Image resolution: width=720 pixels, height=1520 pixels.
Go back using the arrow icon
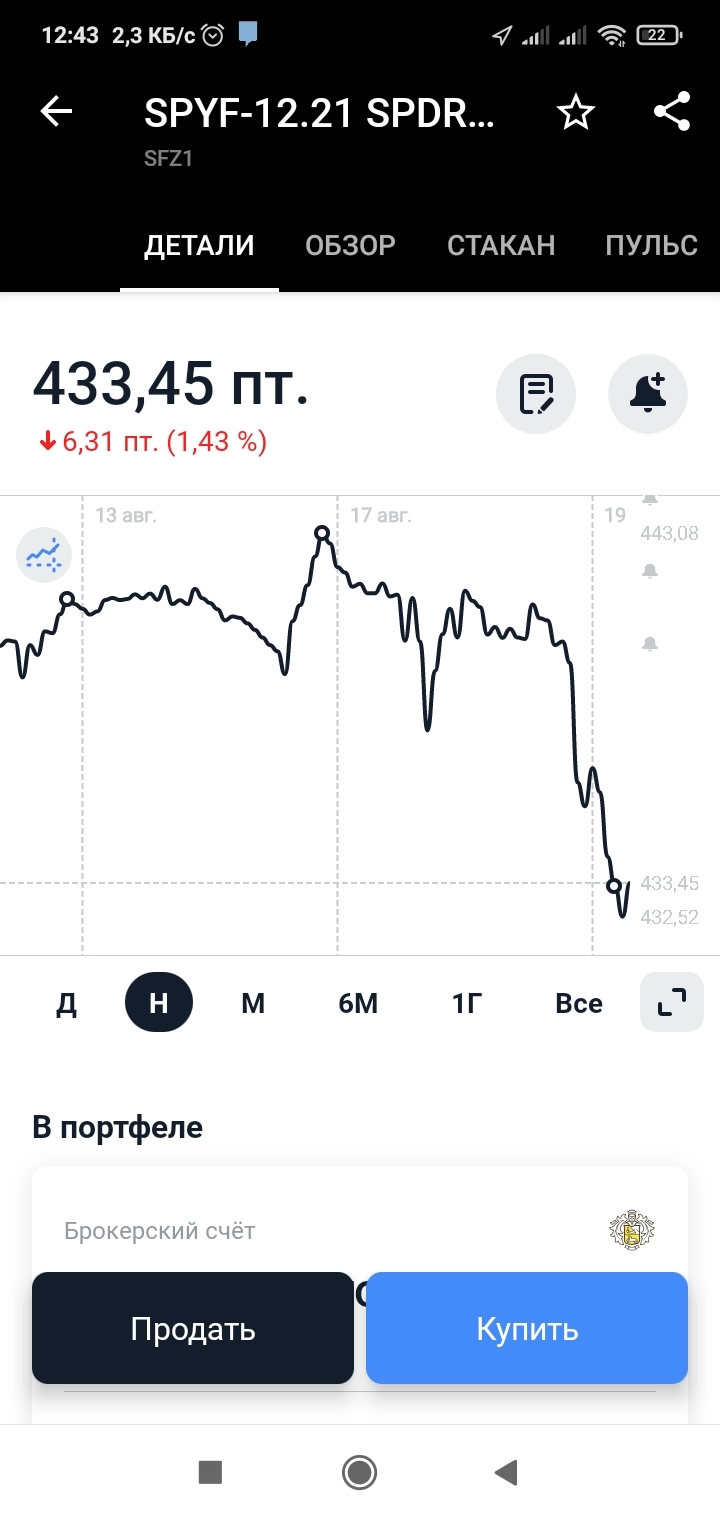point(56,112)
